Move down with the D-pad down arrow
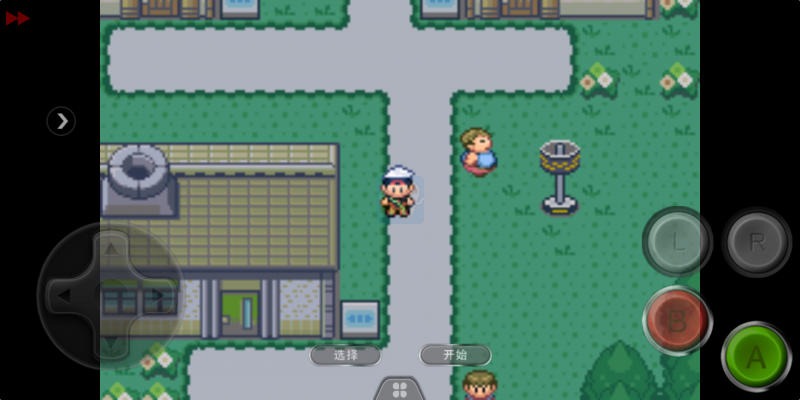This screenshot has width=800, height=400. 111,343
